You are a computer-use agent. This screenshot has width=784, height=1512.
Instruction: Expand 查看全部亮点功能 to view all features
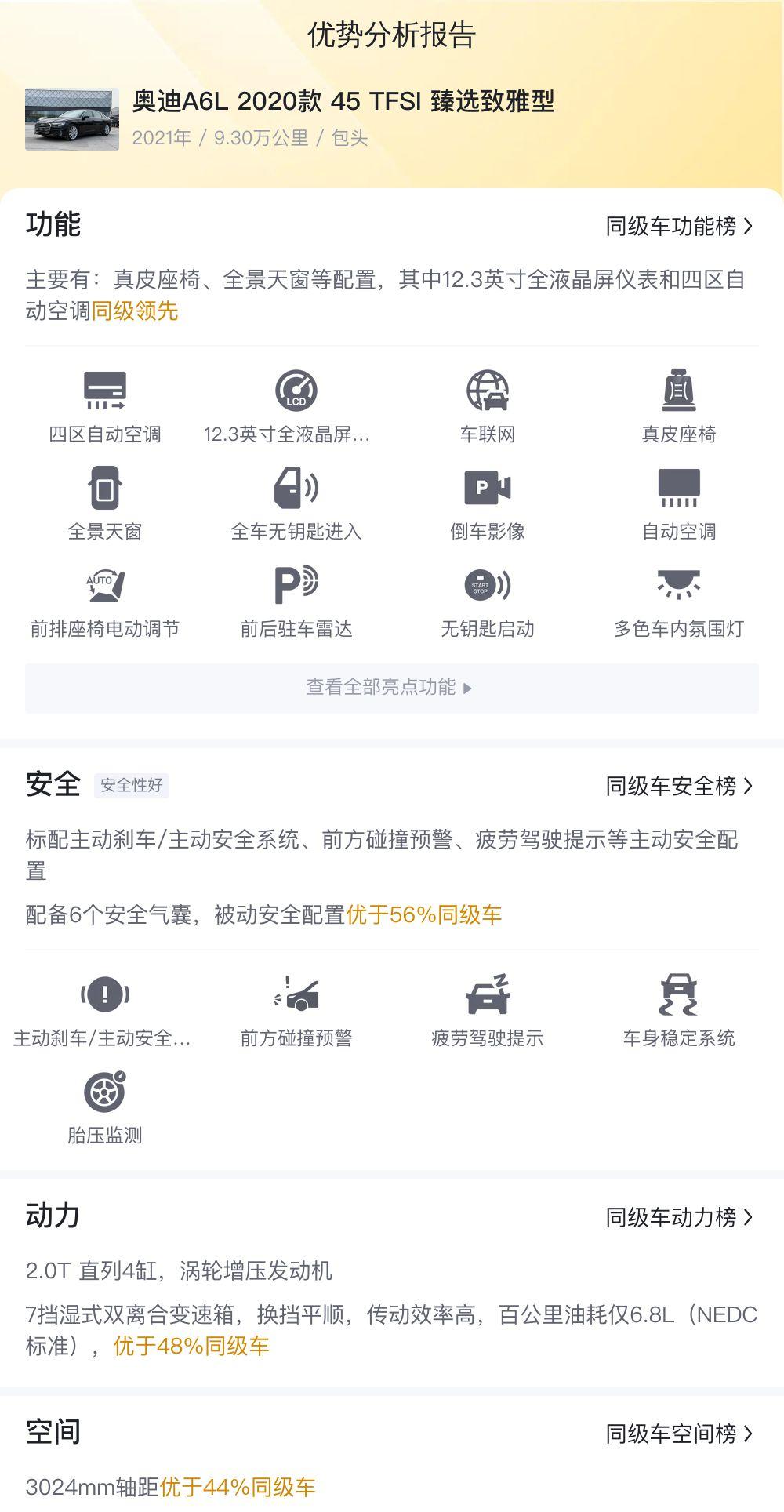pos(392,688)
